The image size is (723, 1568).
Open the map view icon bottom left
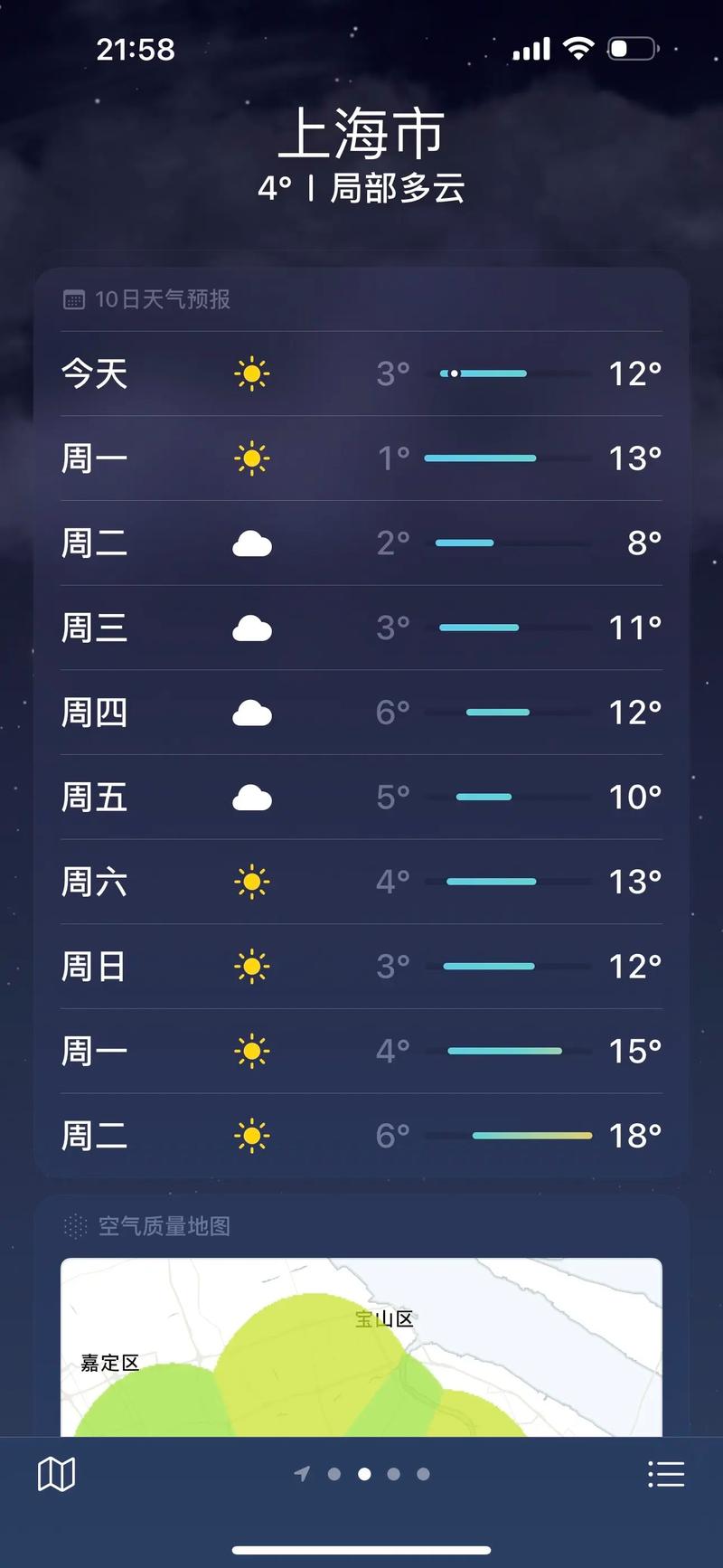(56, 1473)
